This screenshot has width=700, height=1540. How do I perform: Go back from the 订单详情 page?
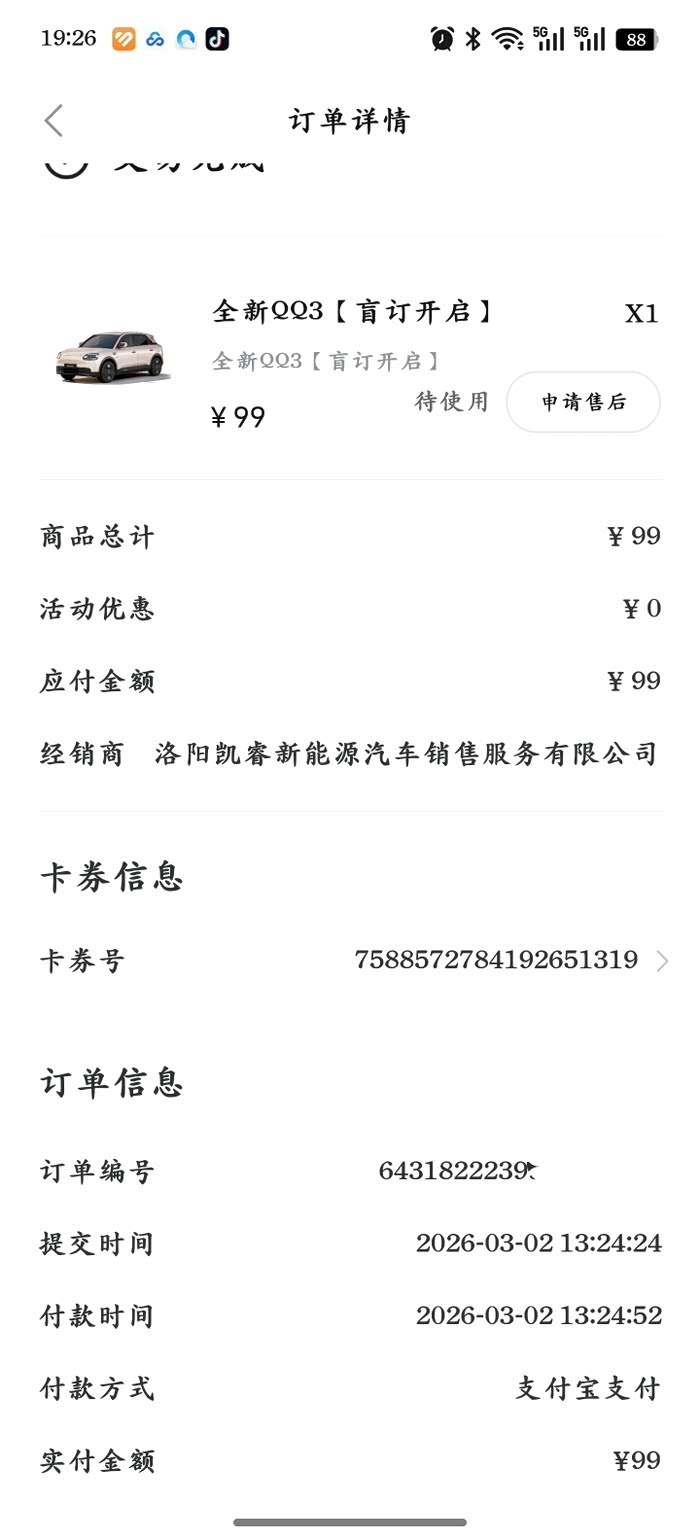pos(54,121)
